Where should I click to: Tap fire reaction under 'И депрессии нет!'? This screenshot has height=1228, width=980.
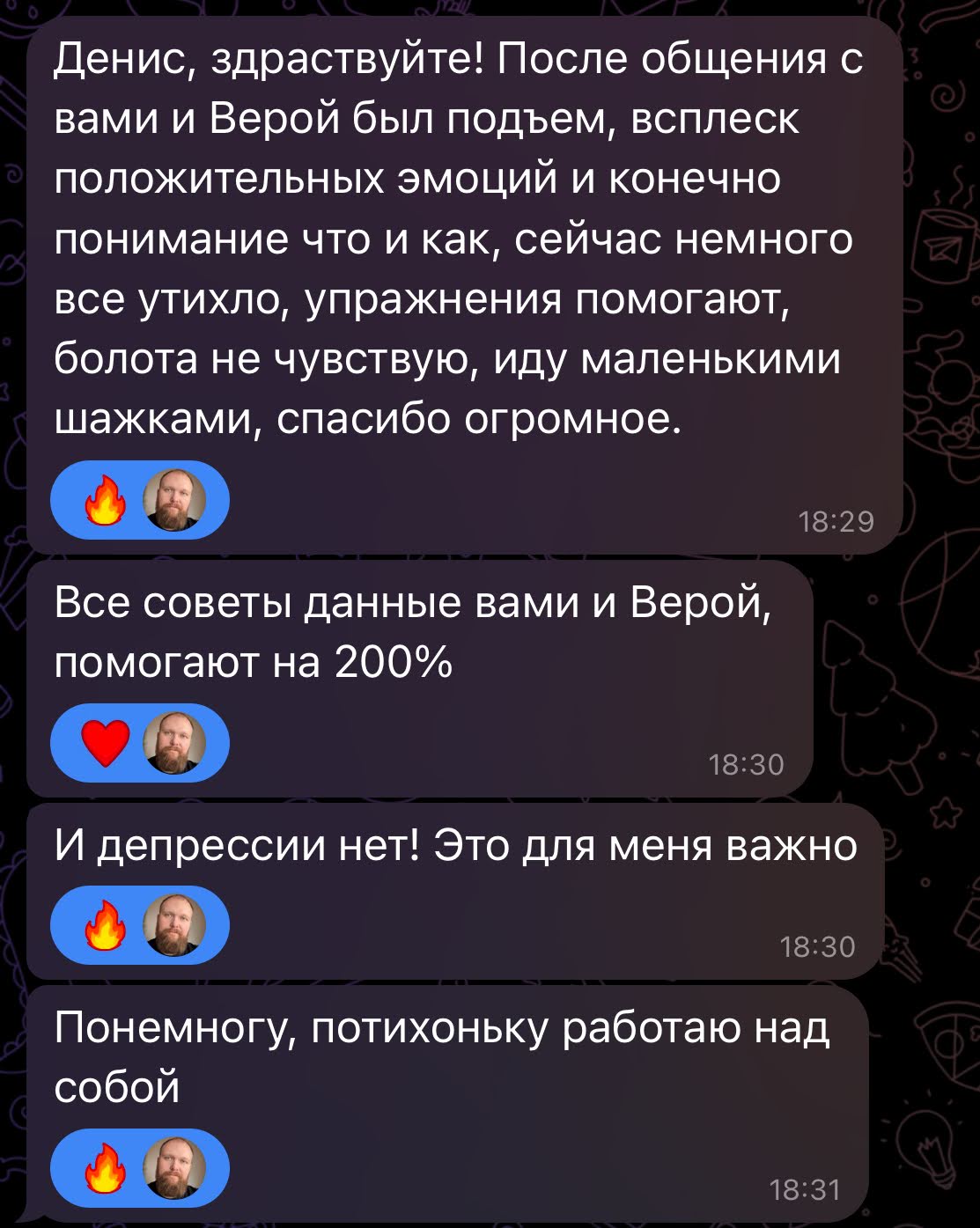point(106,925)
